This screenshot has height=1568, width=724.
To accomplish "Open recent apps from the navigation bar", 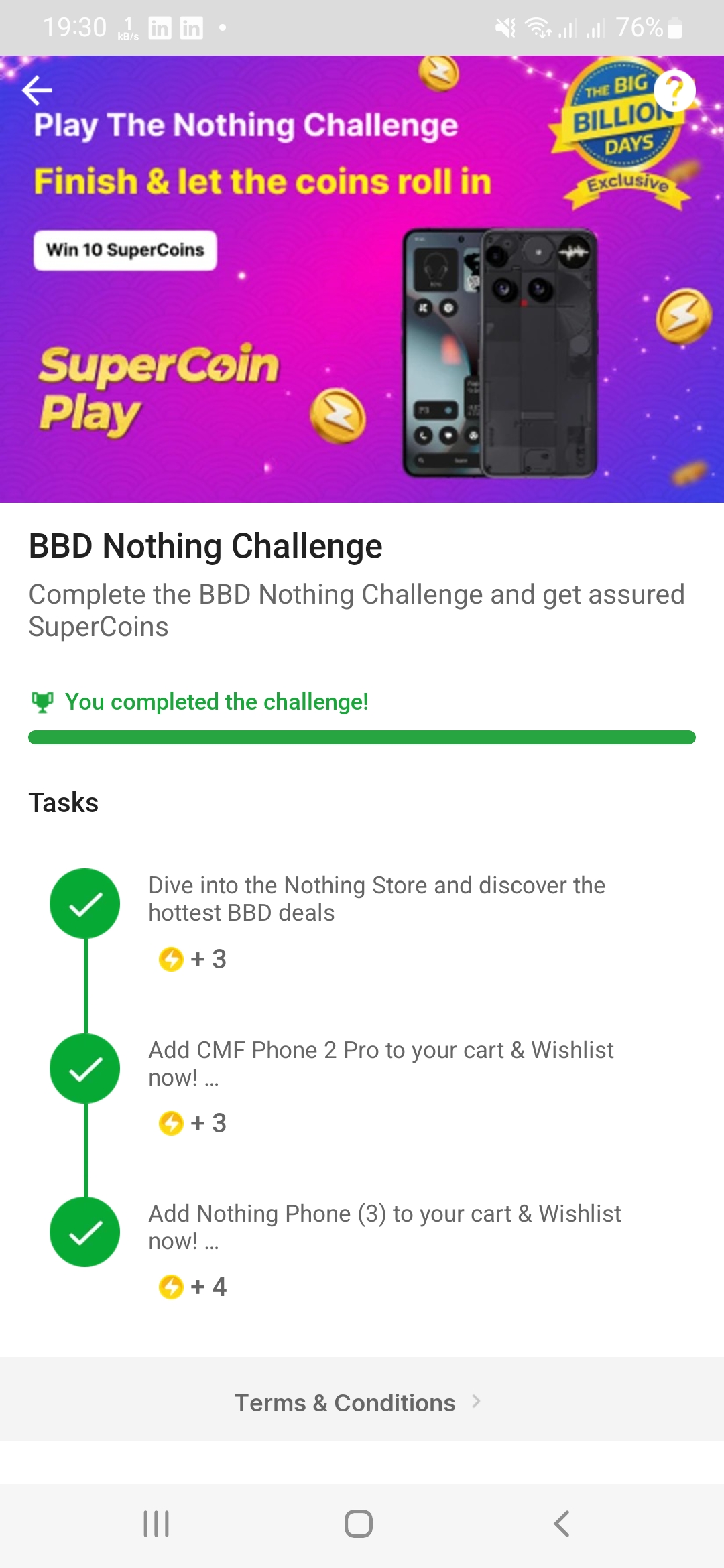I will pyautogui.click(x=156, y=1524).
